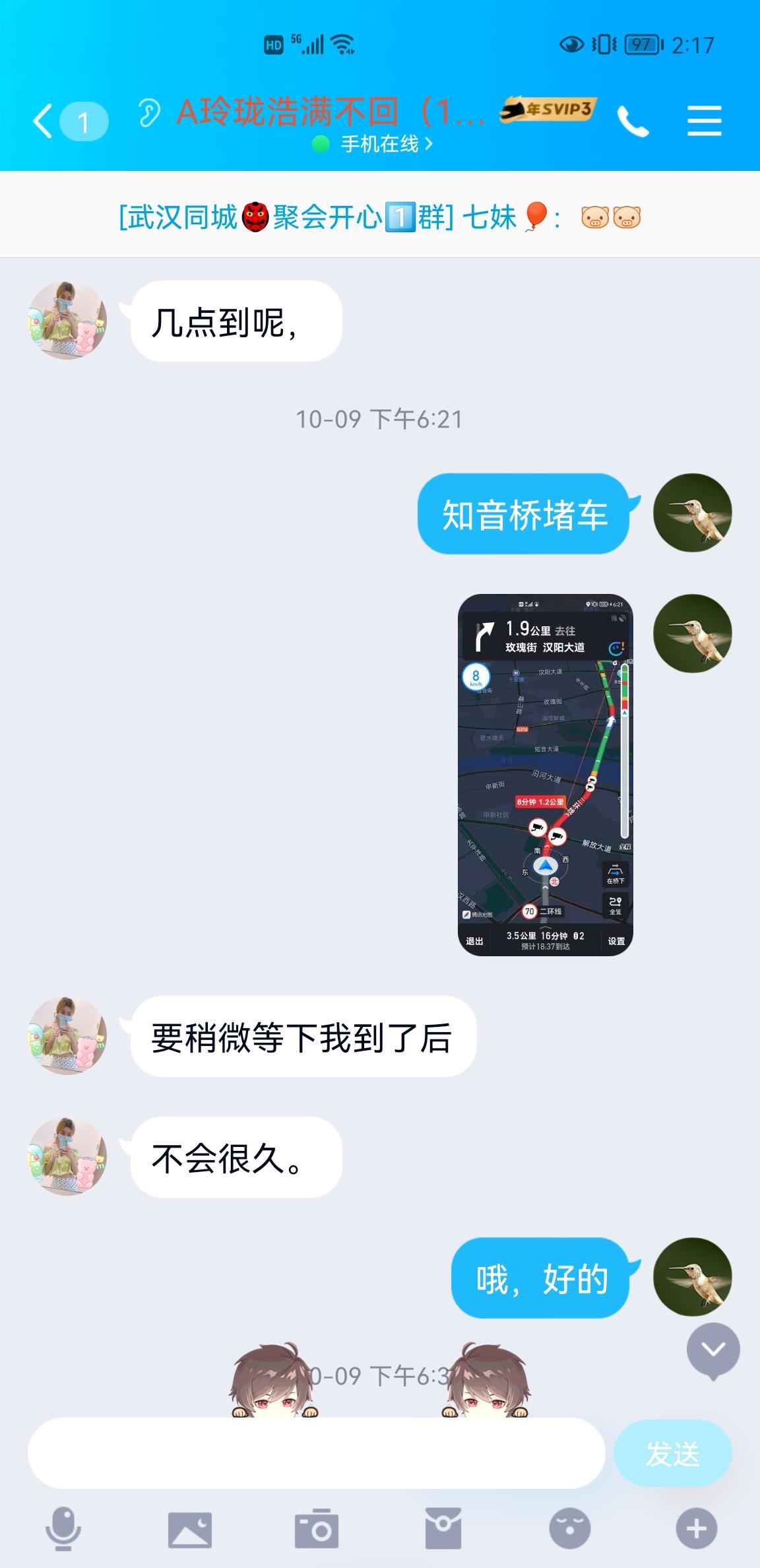The width and height of the screenshot is (760, 1568).
Task: Open more options with plus icon
Action: click(x=696, y=1529)
